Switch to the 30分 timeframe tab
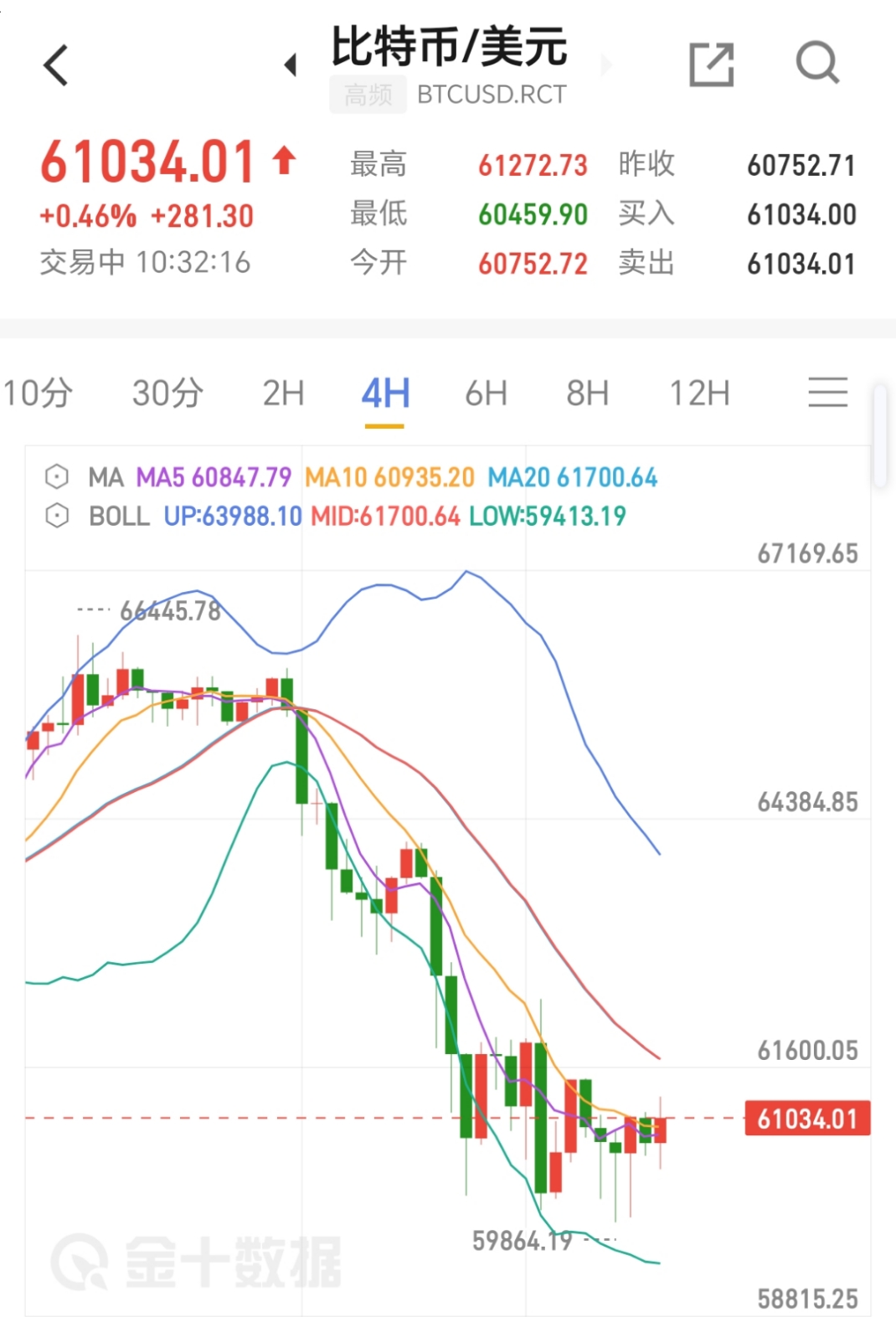This screenshot has width=896, height=1317. click(x=166, y=393)
